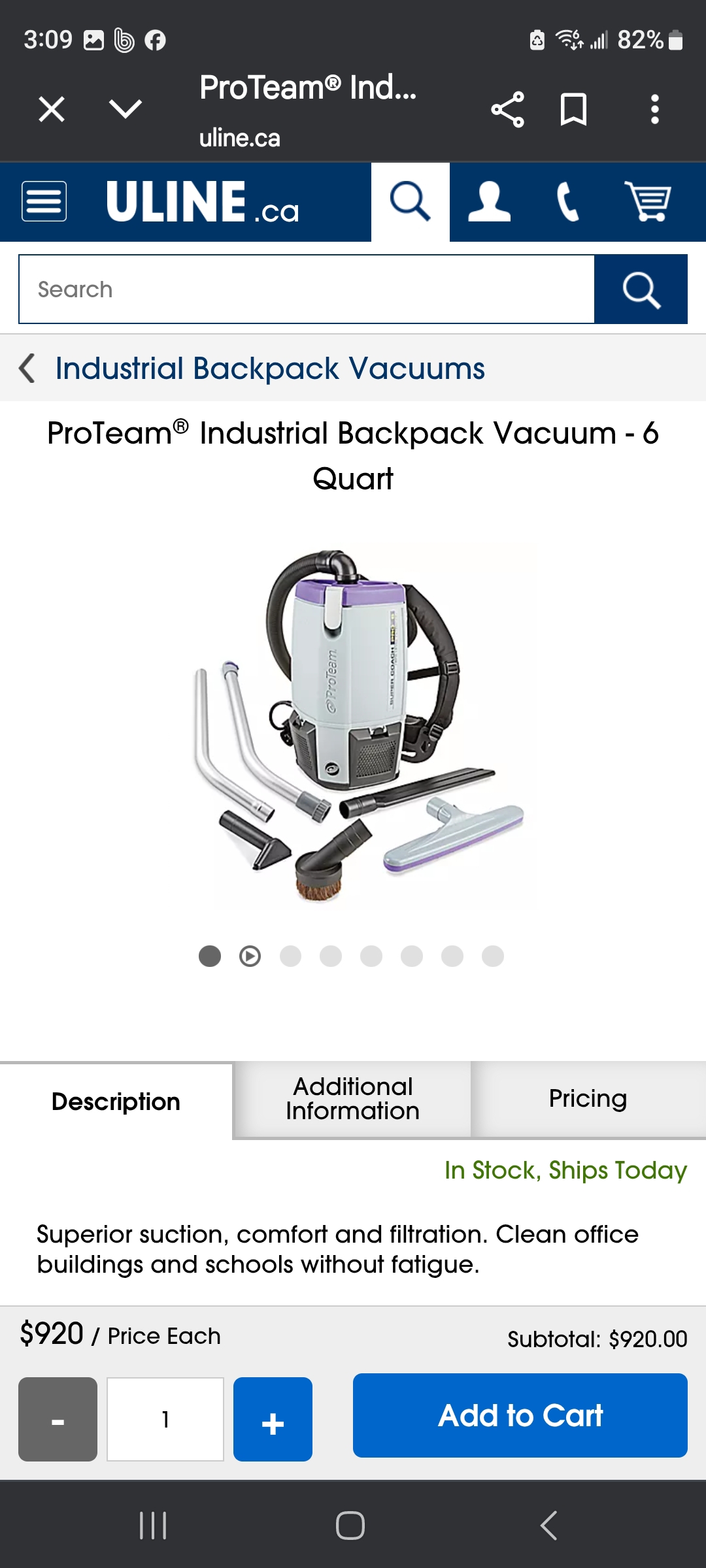
Task: Open Uline hamburger menu
Action: click(x=44, y=201)
